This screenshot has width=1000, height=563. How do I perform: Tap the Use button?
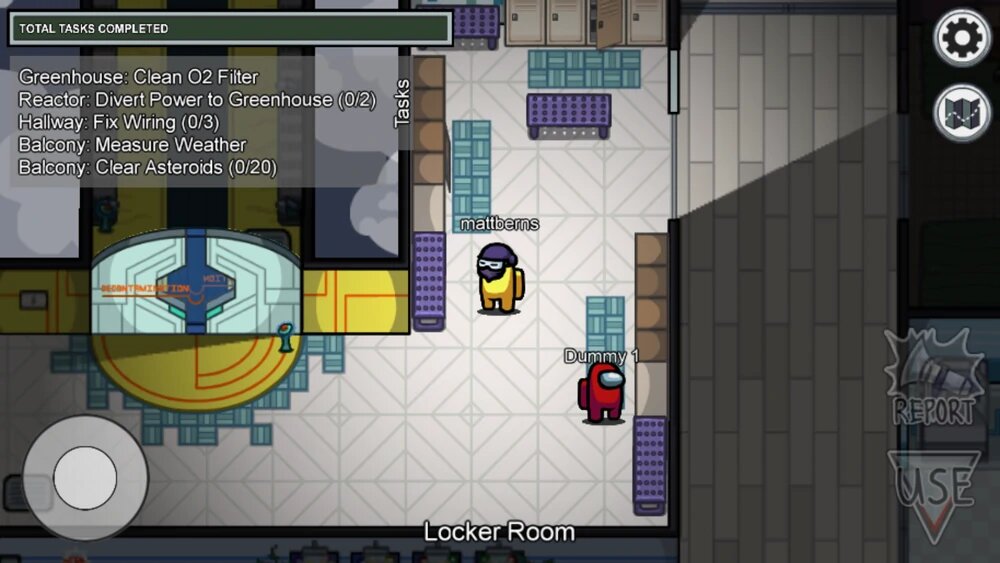pyautogui.click(x=934, y=489)
